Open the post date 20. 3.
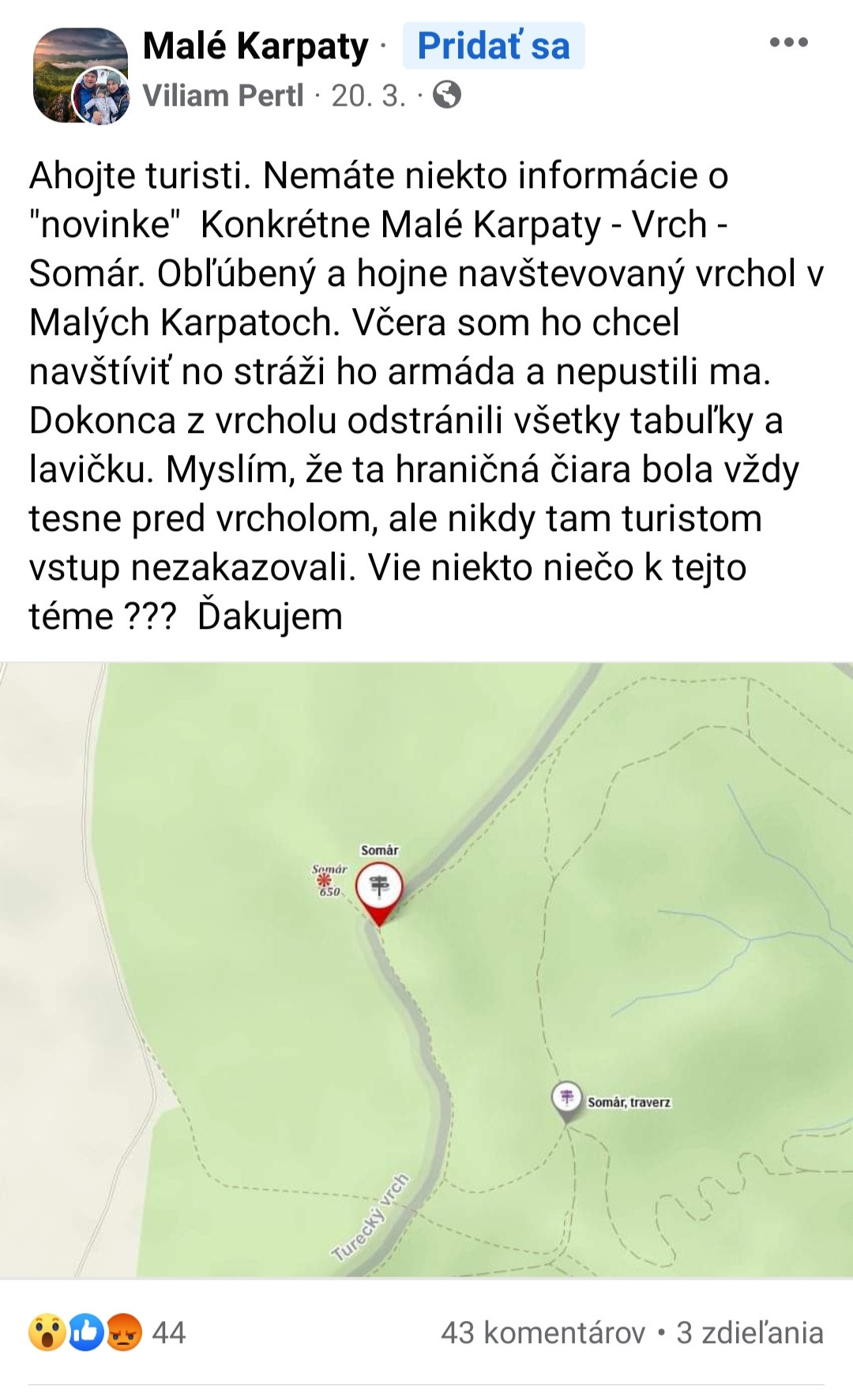 (368, 96)
